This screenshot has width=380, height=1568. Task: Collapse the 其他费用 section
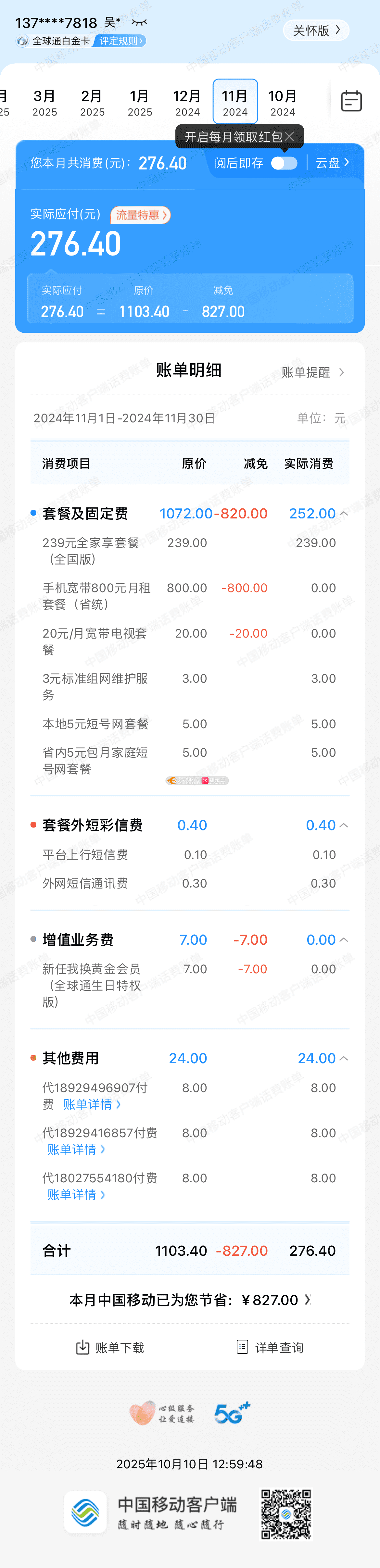pyautogui.click(x=344, y=1059)
